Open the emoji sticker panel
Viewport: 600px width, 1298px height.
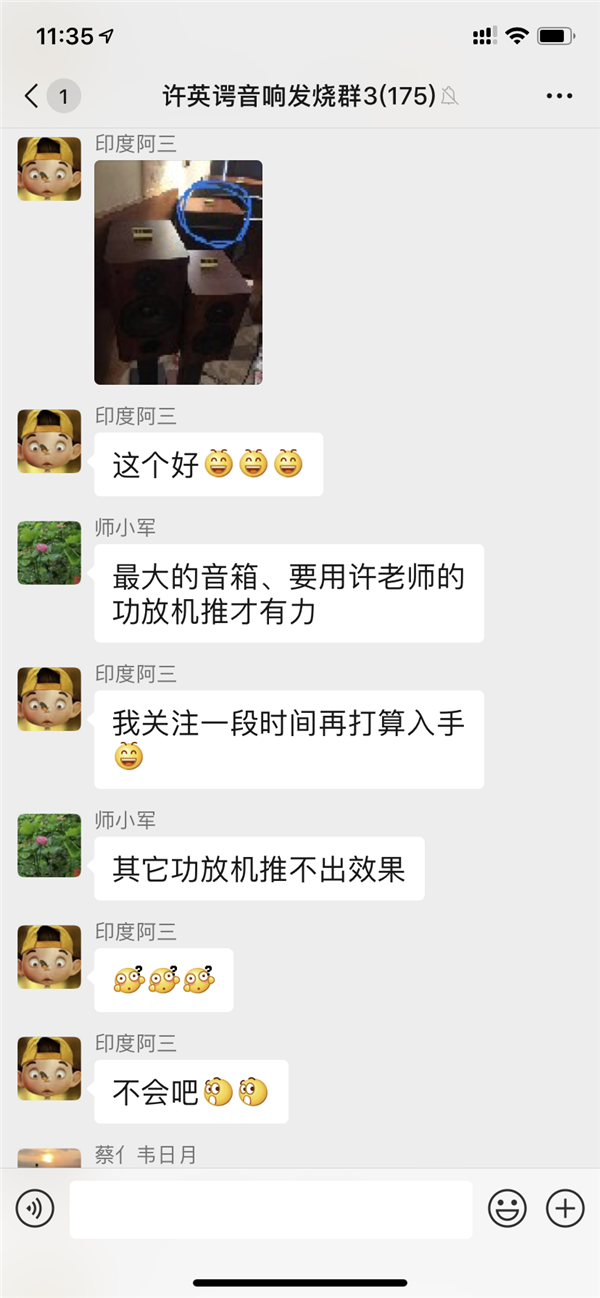point(507,1209)
